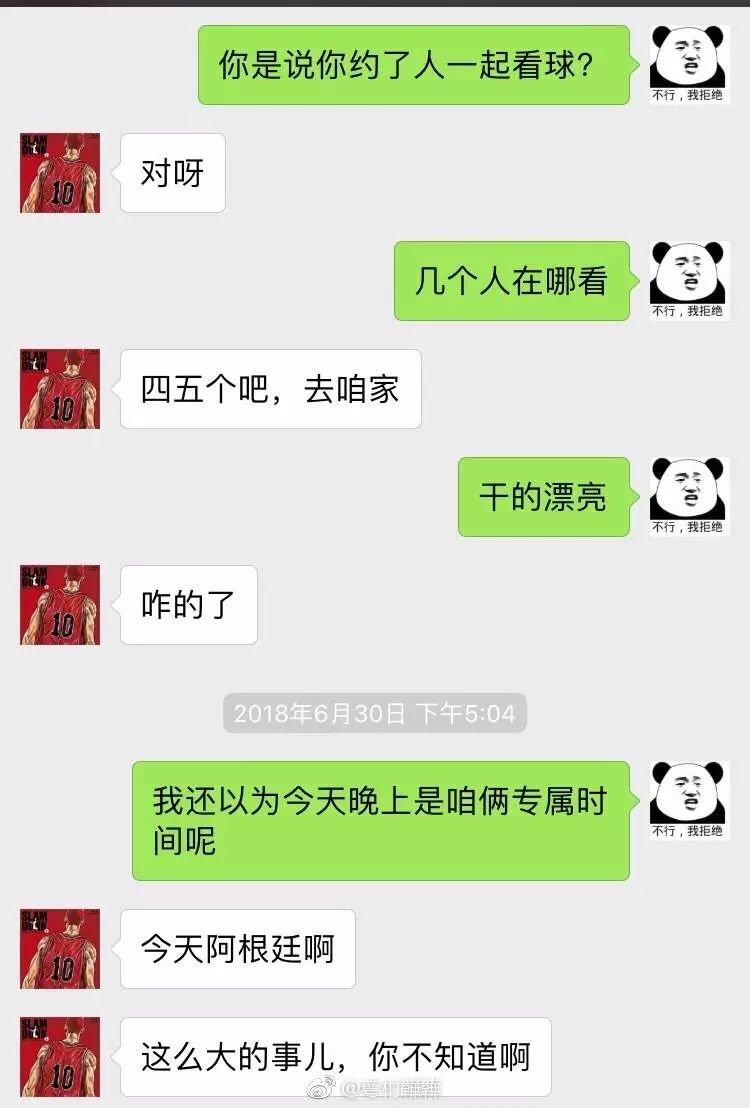Open the avatar beside the "对呀" message
This screenshot has width=750, height=1108.
pos(60,173)
